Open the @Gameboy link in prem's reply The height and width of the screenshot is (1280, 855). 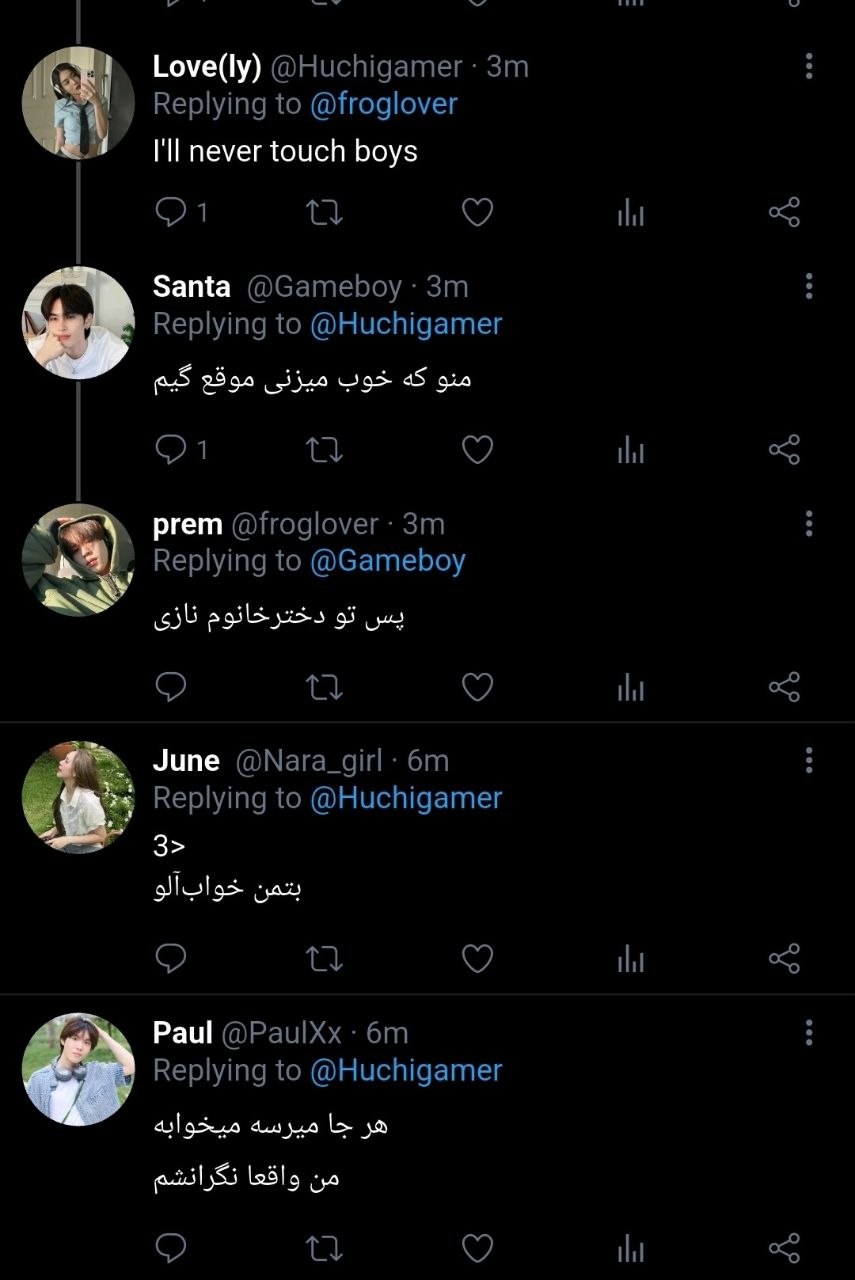coord(388,561)
